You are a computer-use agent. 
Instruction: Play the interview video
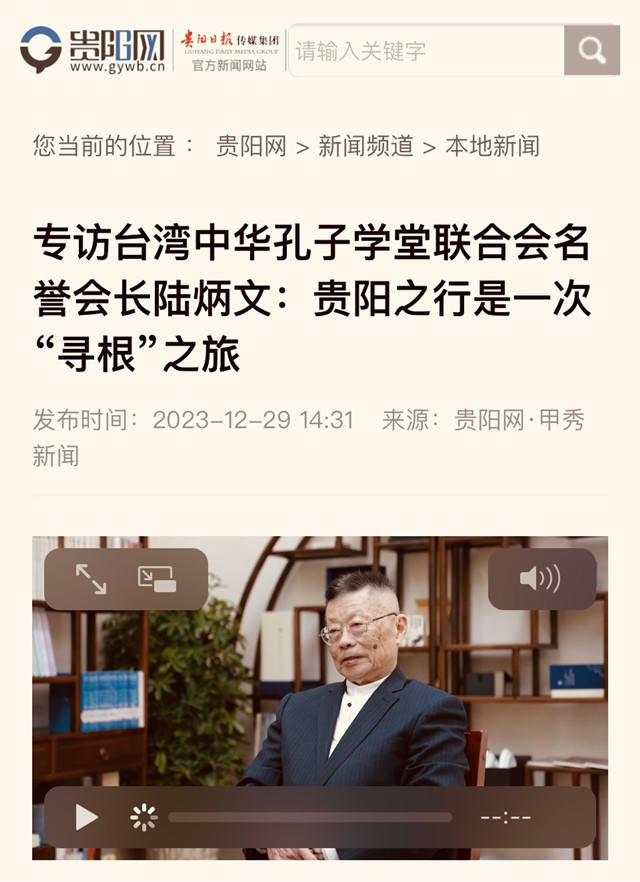(87, 817)
